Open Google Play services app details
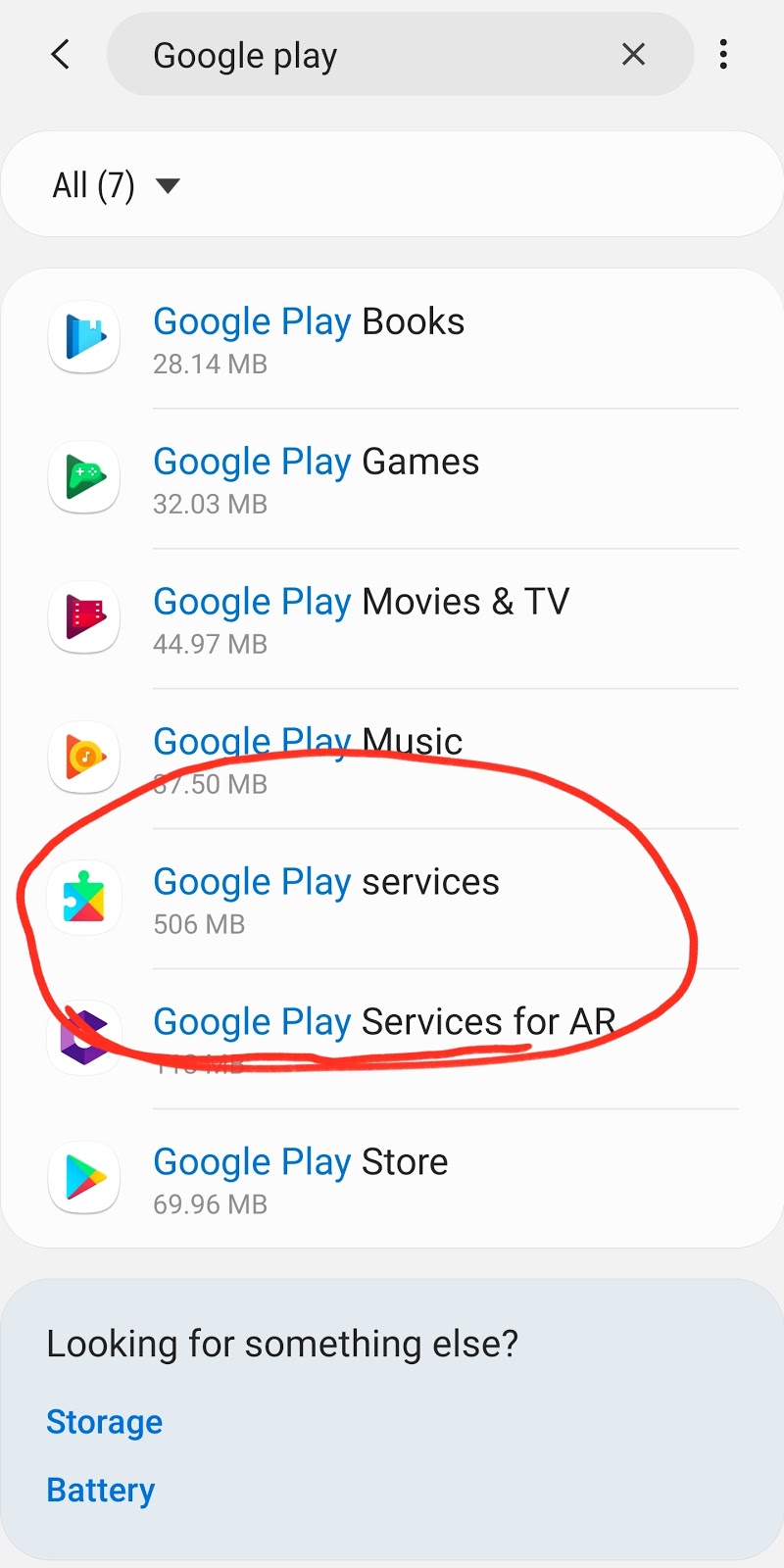The width and height of the screenshot is (784, 1568). point(392,899)
